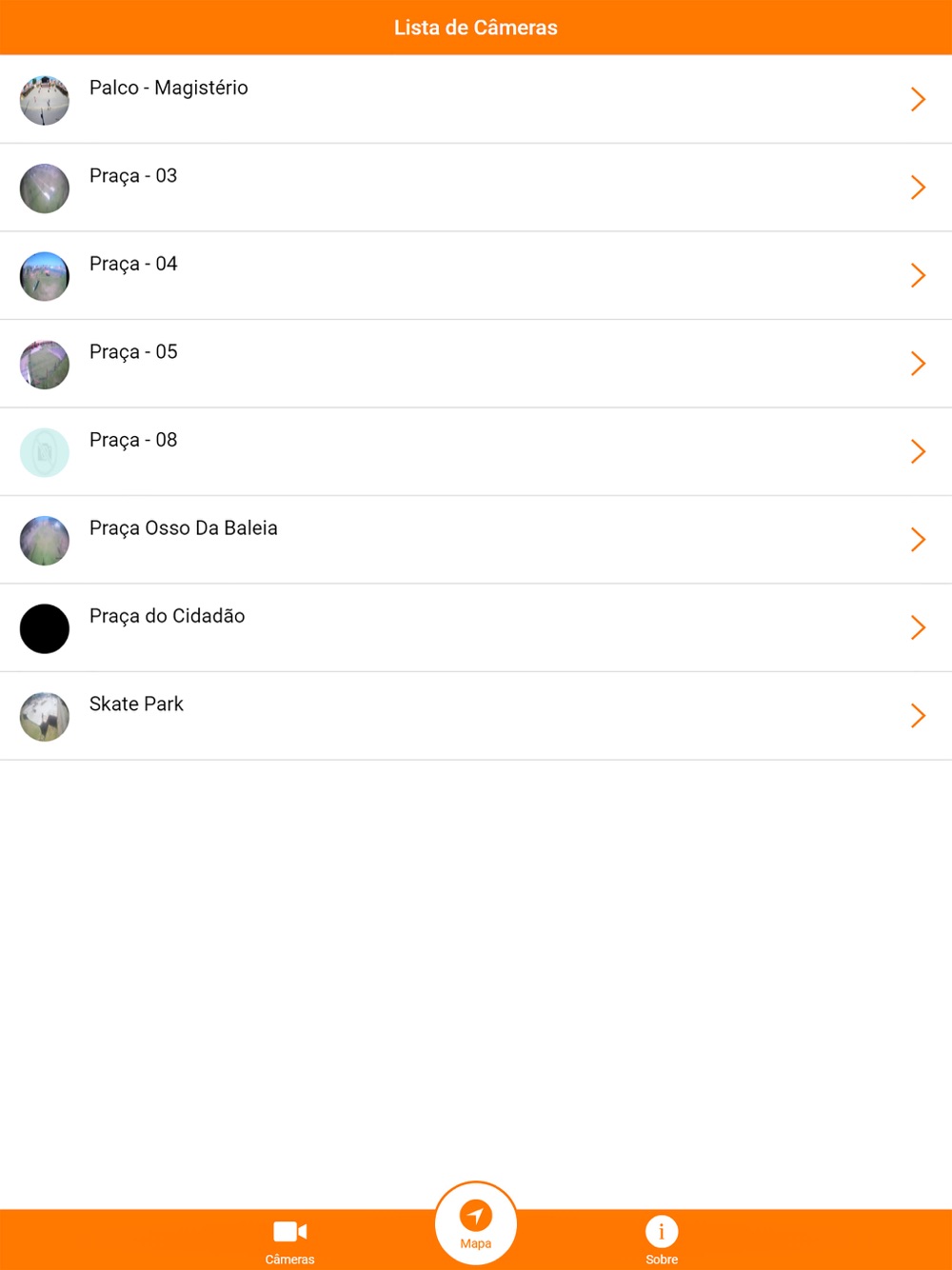Open camera Praça - 05
The width and height of the screenshot is (952, 1270).
(474, 364)
